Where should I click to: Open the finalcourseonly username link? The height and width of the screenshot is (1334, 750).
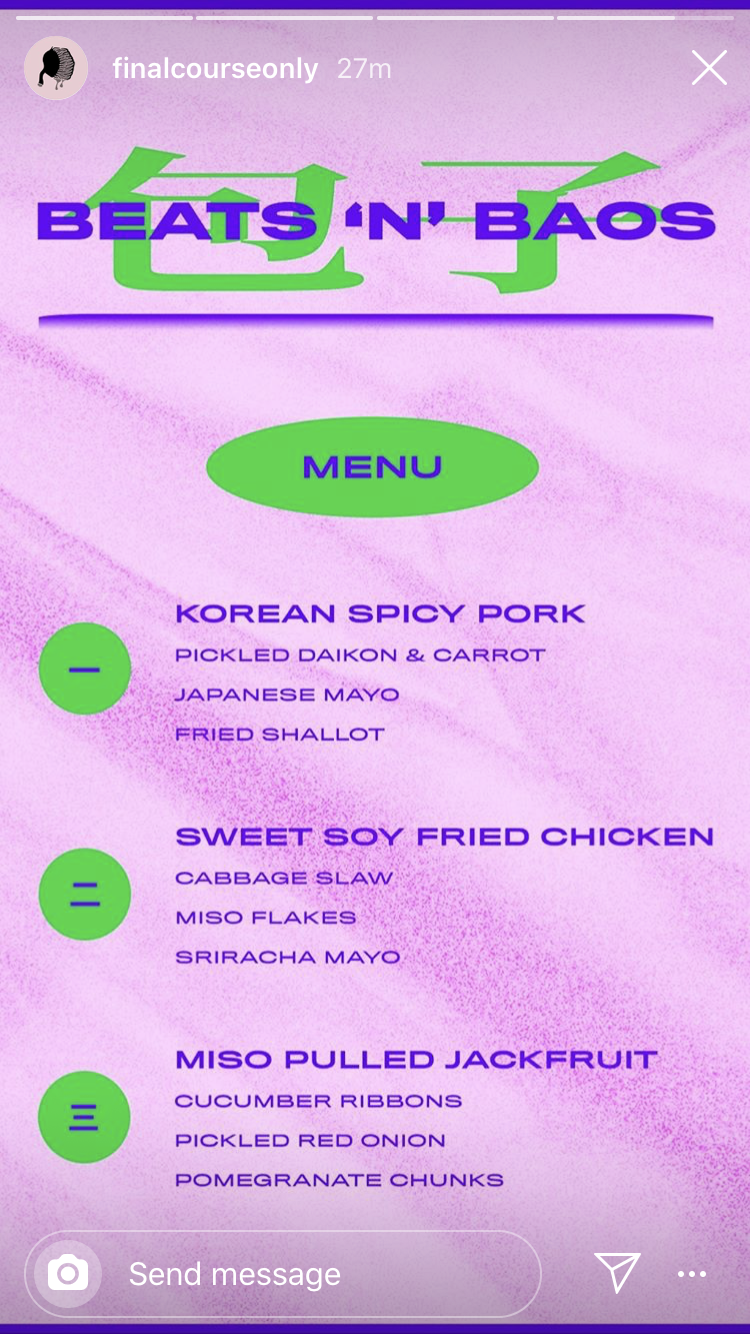[215, 69]
